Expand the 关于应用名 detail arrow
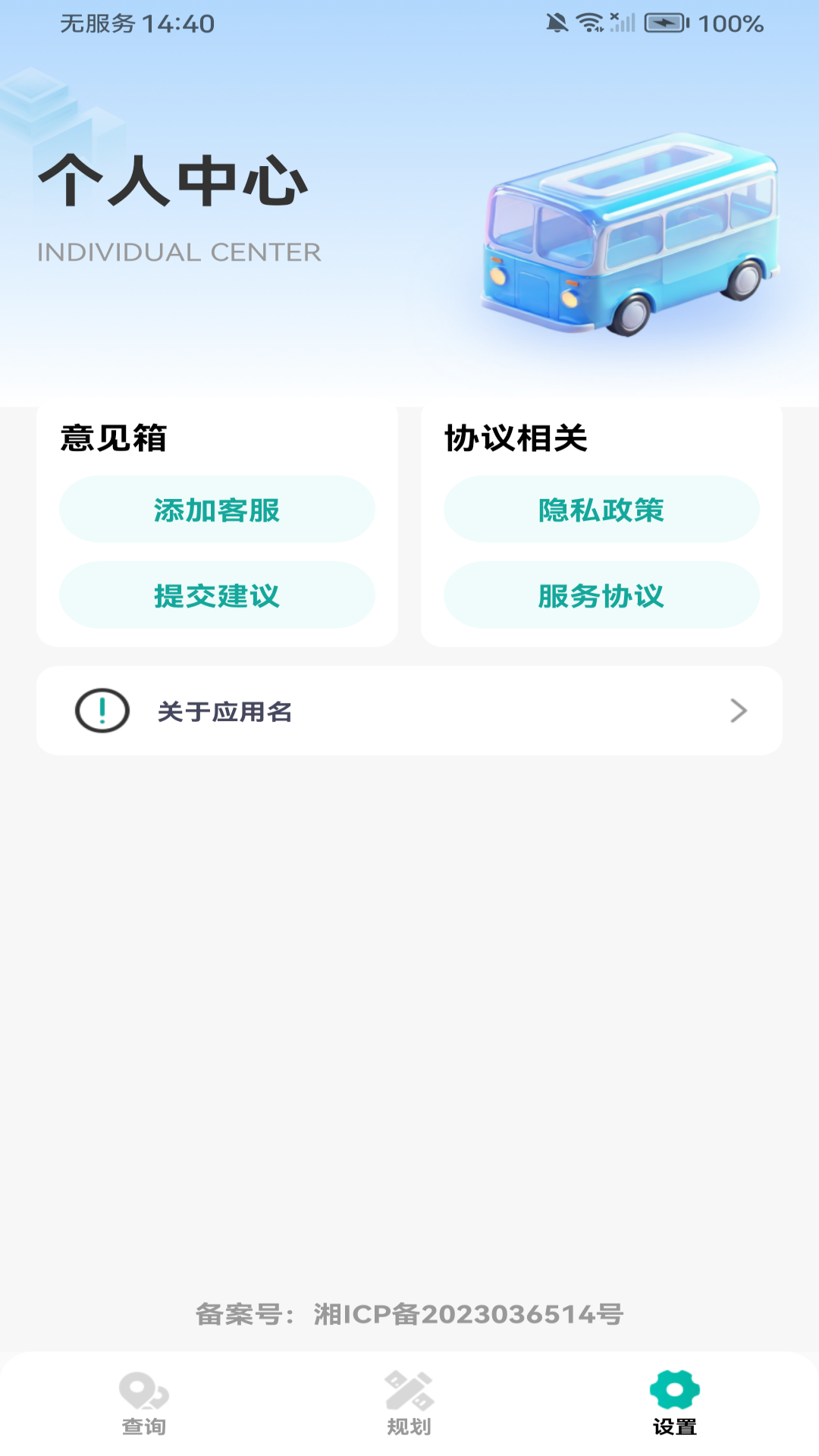This screenshot has width=819, height=1456. click(738, 711)
